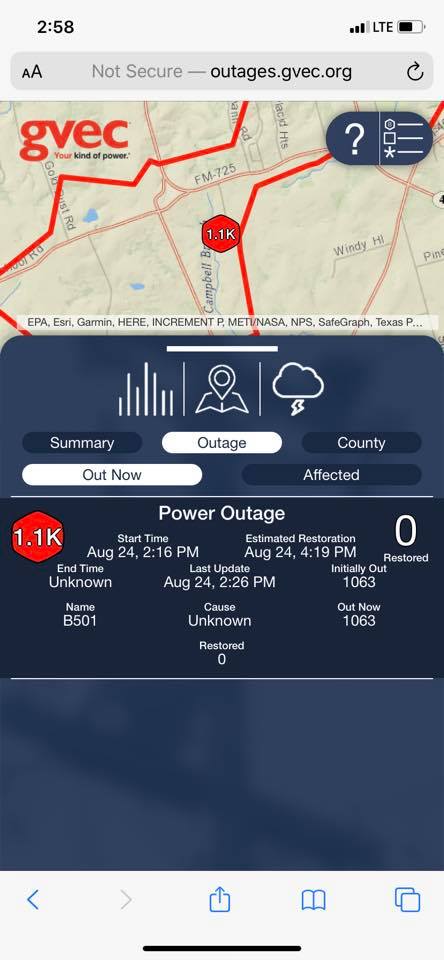Tap the 1.1K outage marker on map

tap(220, 233)
